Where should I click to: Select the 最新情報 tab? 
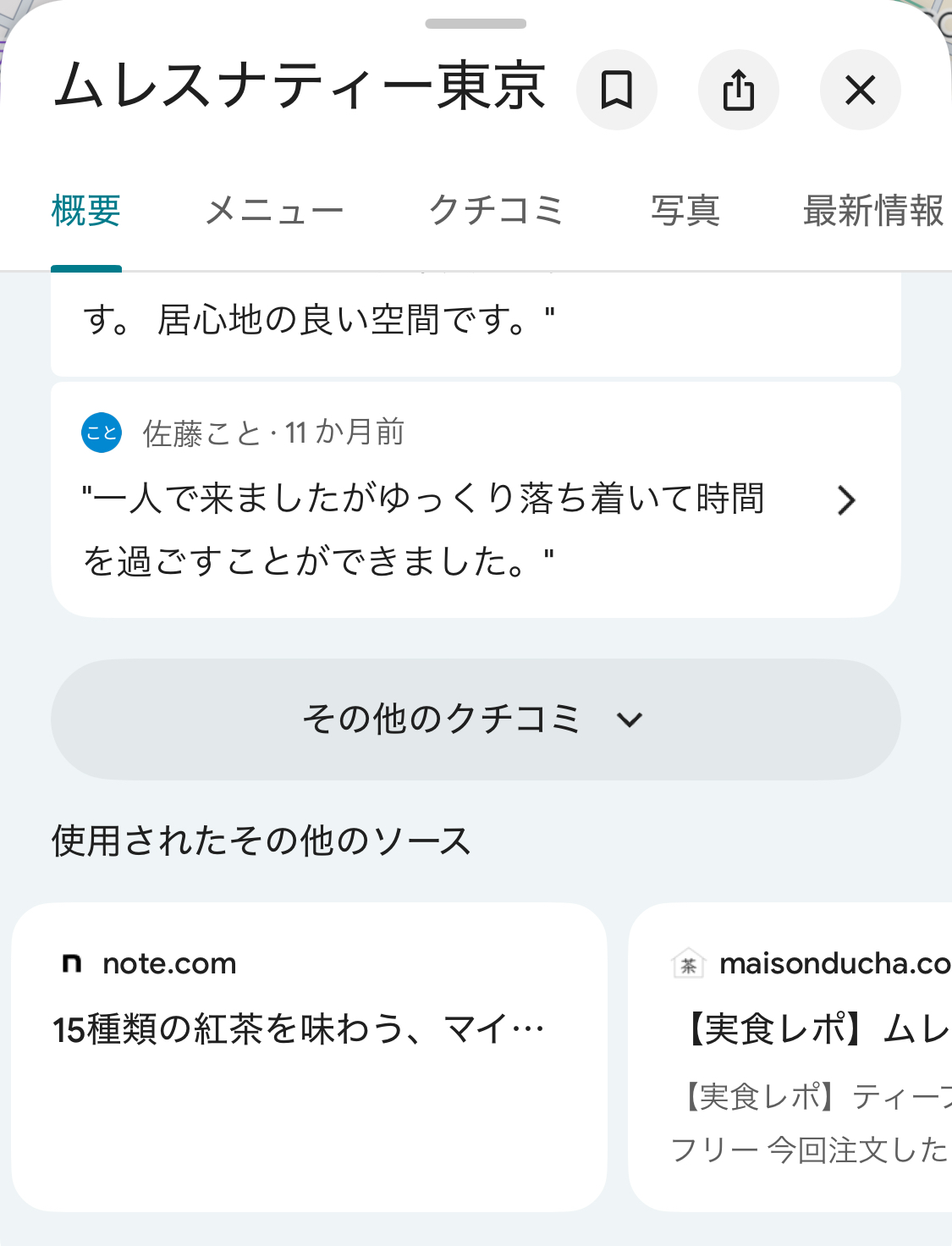tap(872, 212)
